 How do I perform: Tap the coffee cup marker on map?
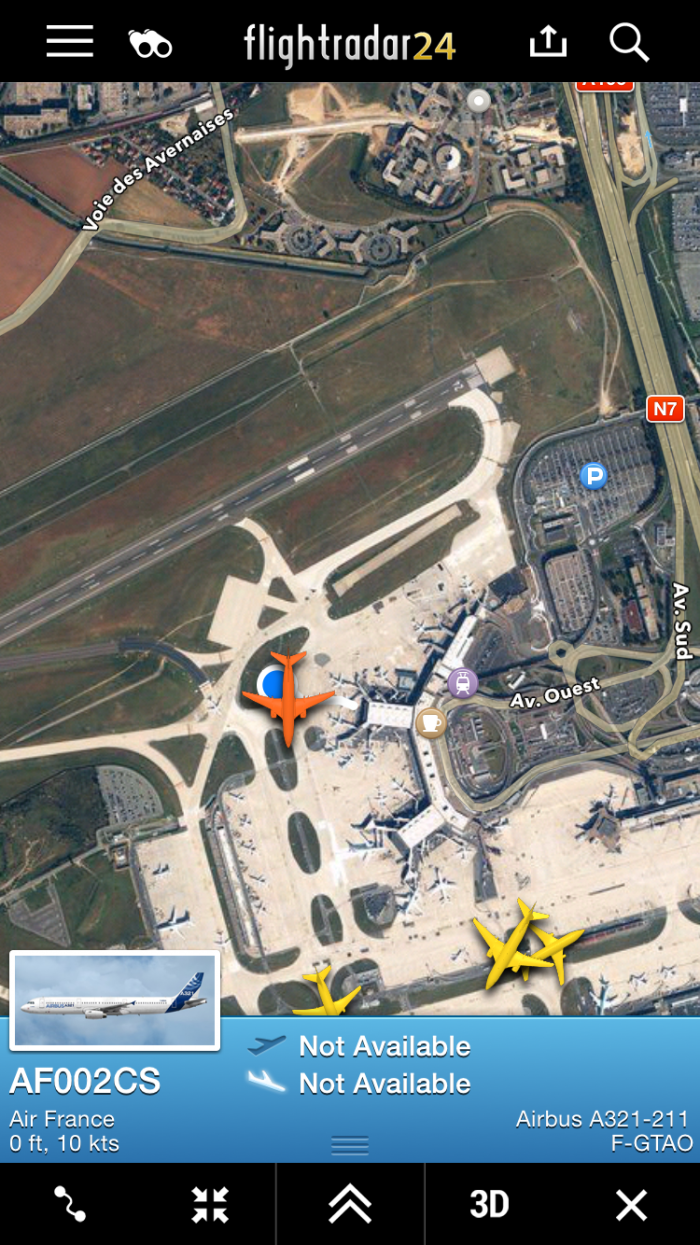tap(431, 722)
